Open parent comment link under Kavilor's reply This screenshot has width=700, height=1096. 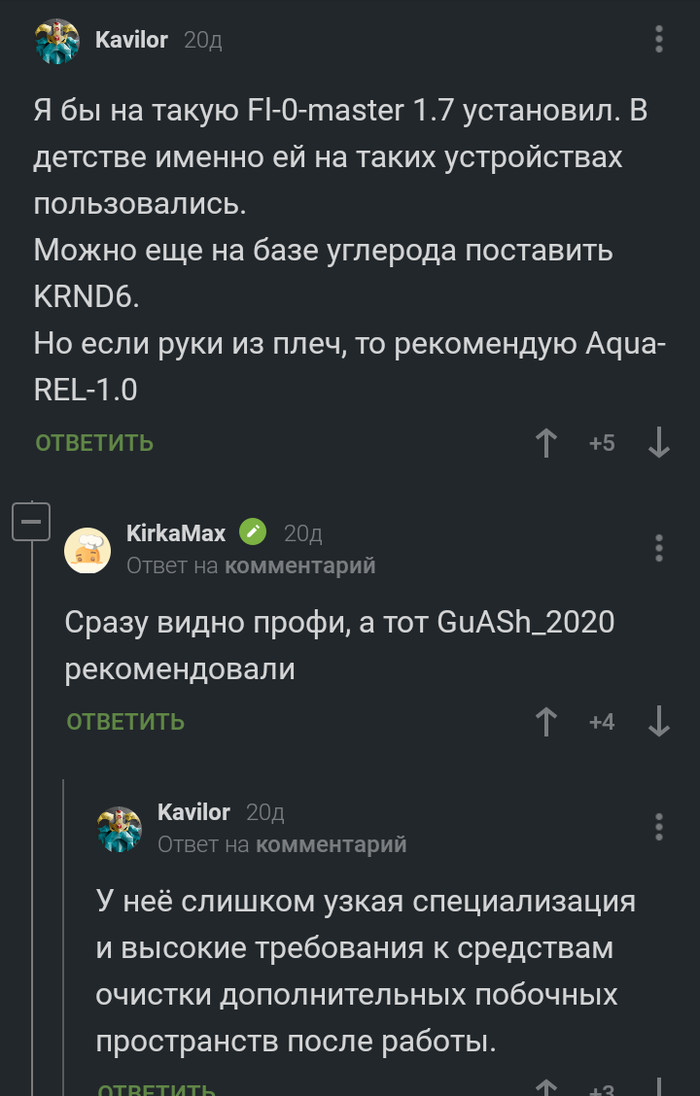(331, 844)
